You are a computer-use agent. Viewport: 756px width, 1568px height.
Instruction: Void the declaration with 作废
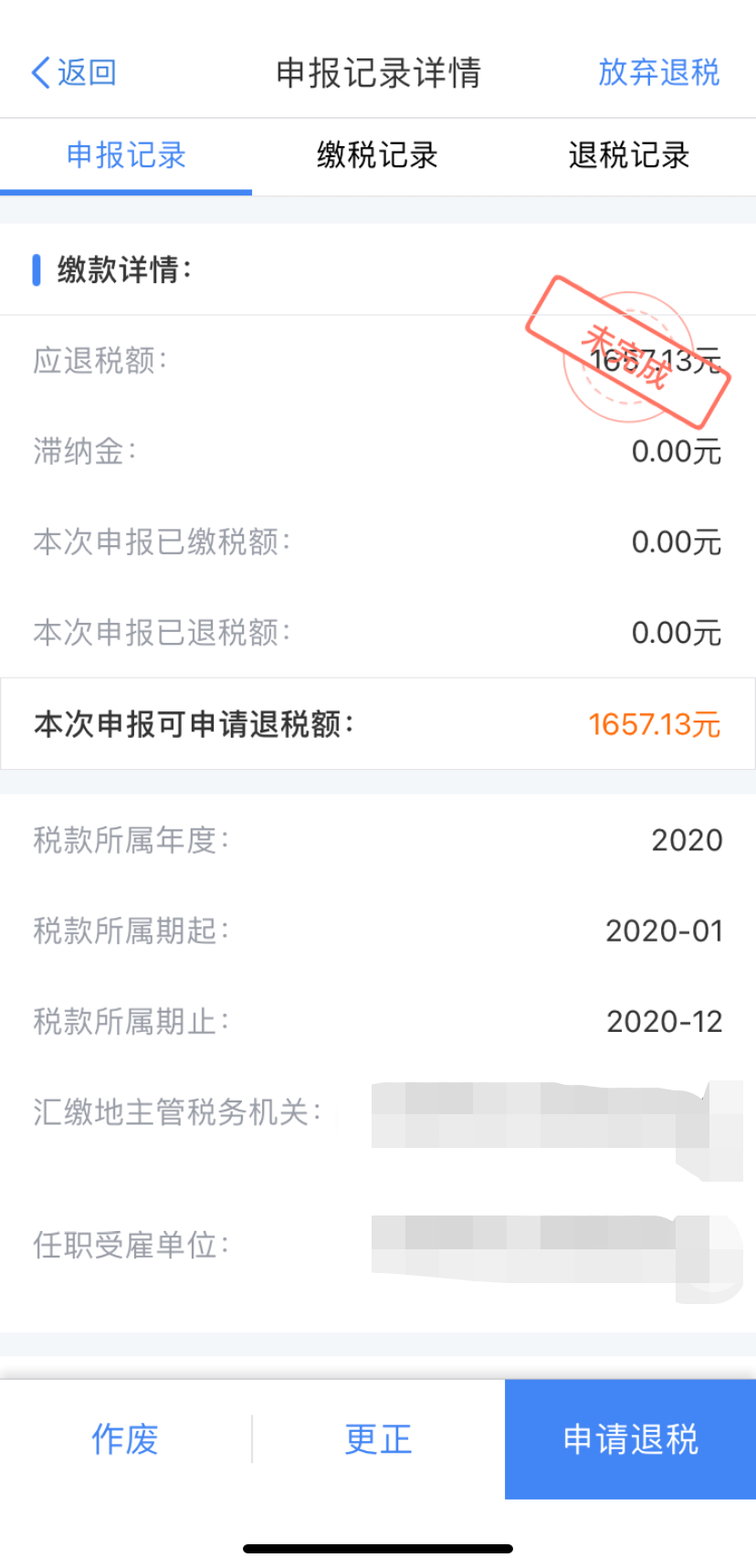125,1439
